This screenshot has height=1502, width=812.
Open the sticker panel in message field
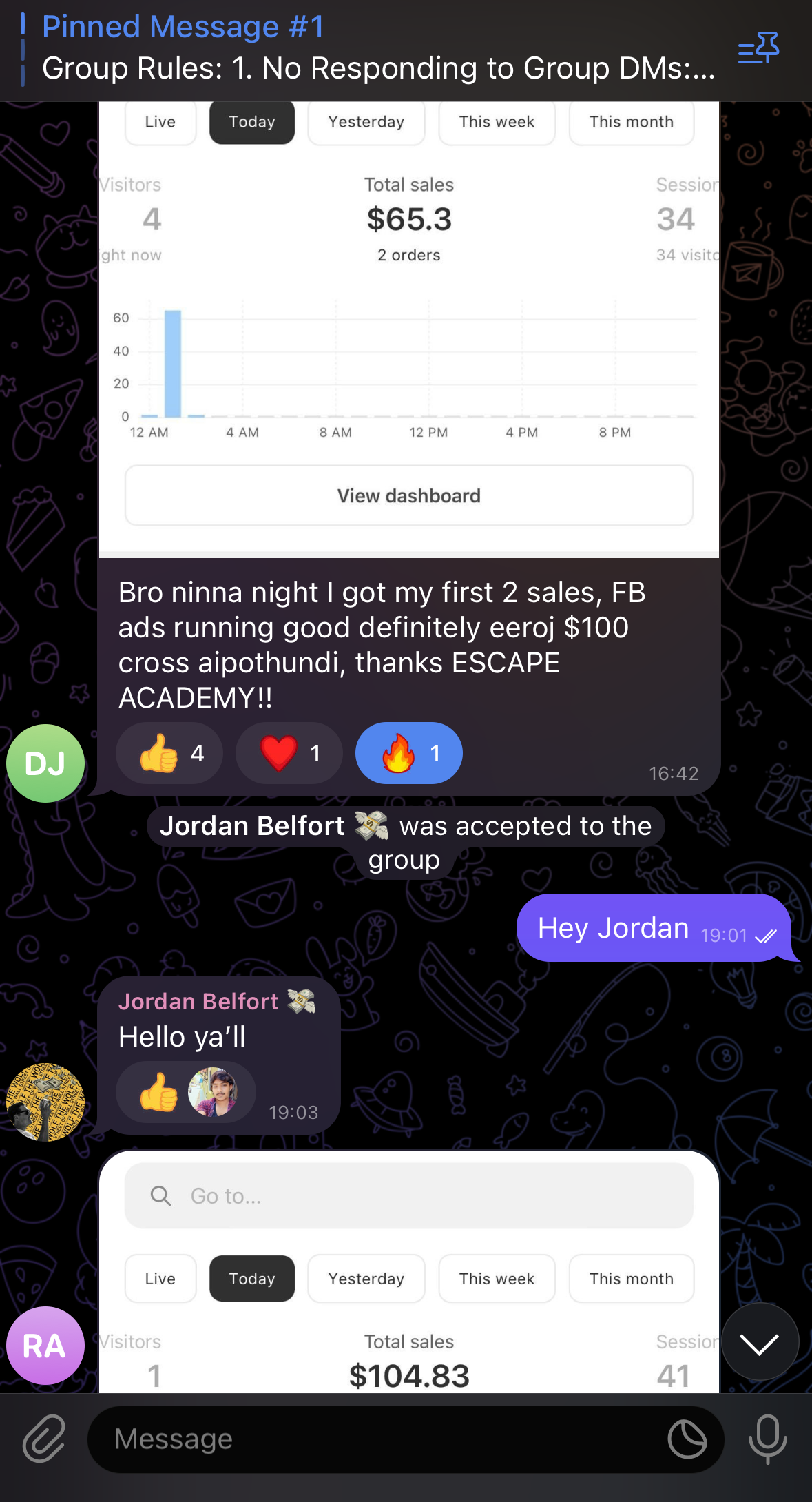point(687,1439)
